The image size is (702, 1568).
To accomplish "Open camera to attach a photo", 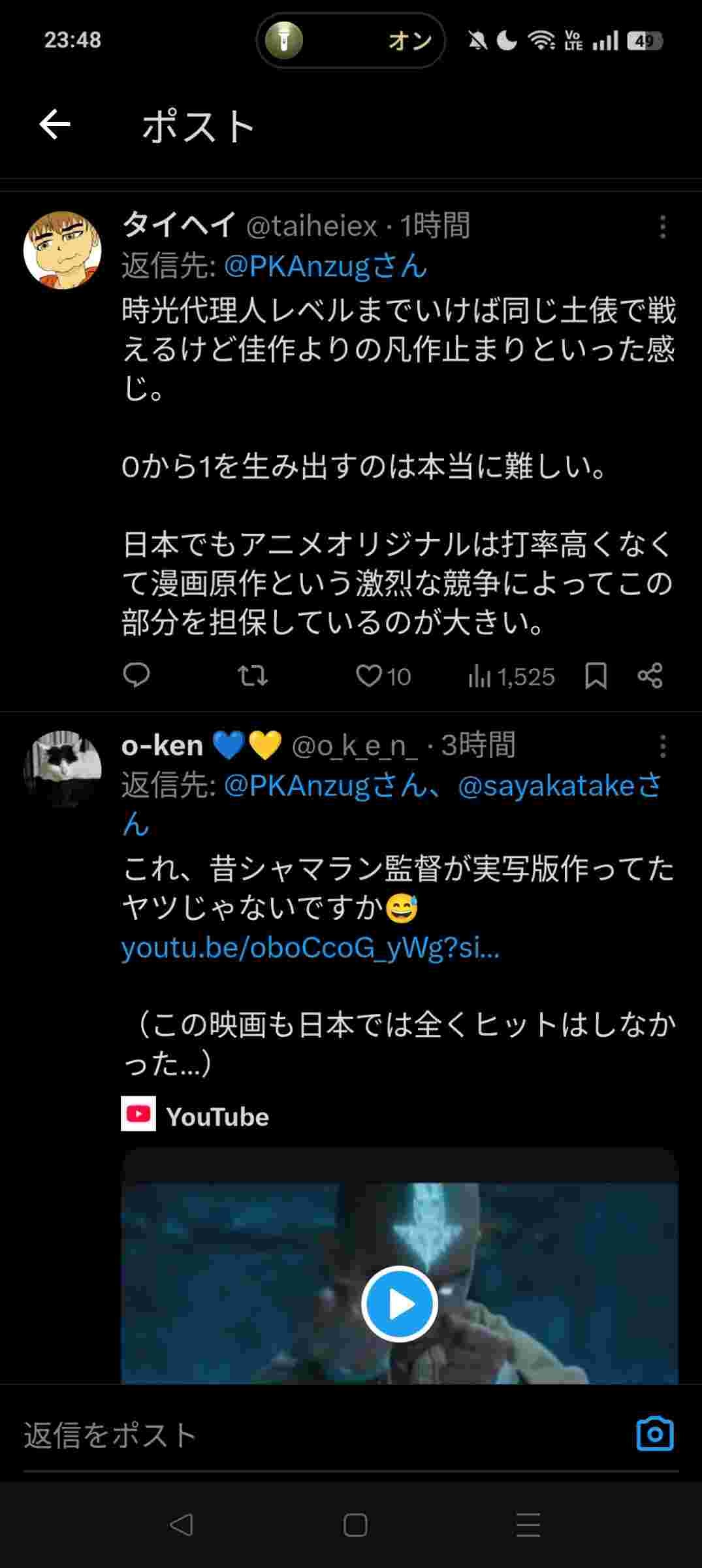I will (x=654, y=1434).
